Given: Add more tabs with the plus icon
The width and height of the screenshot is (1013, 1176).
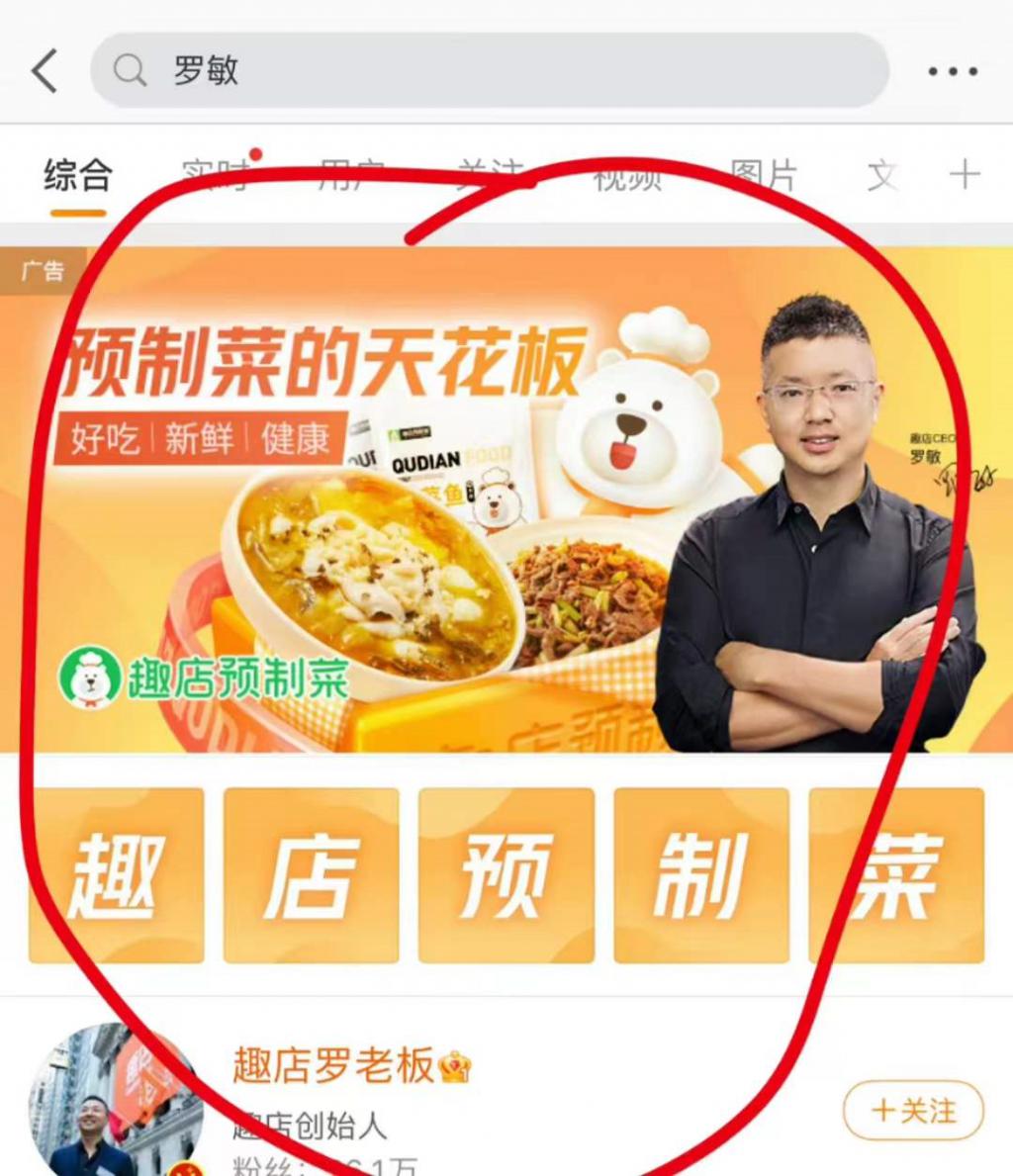Looking at the screenshot, I should pyautogui.click(x=965, y=176).
